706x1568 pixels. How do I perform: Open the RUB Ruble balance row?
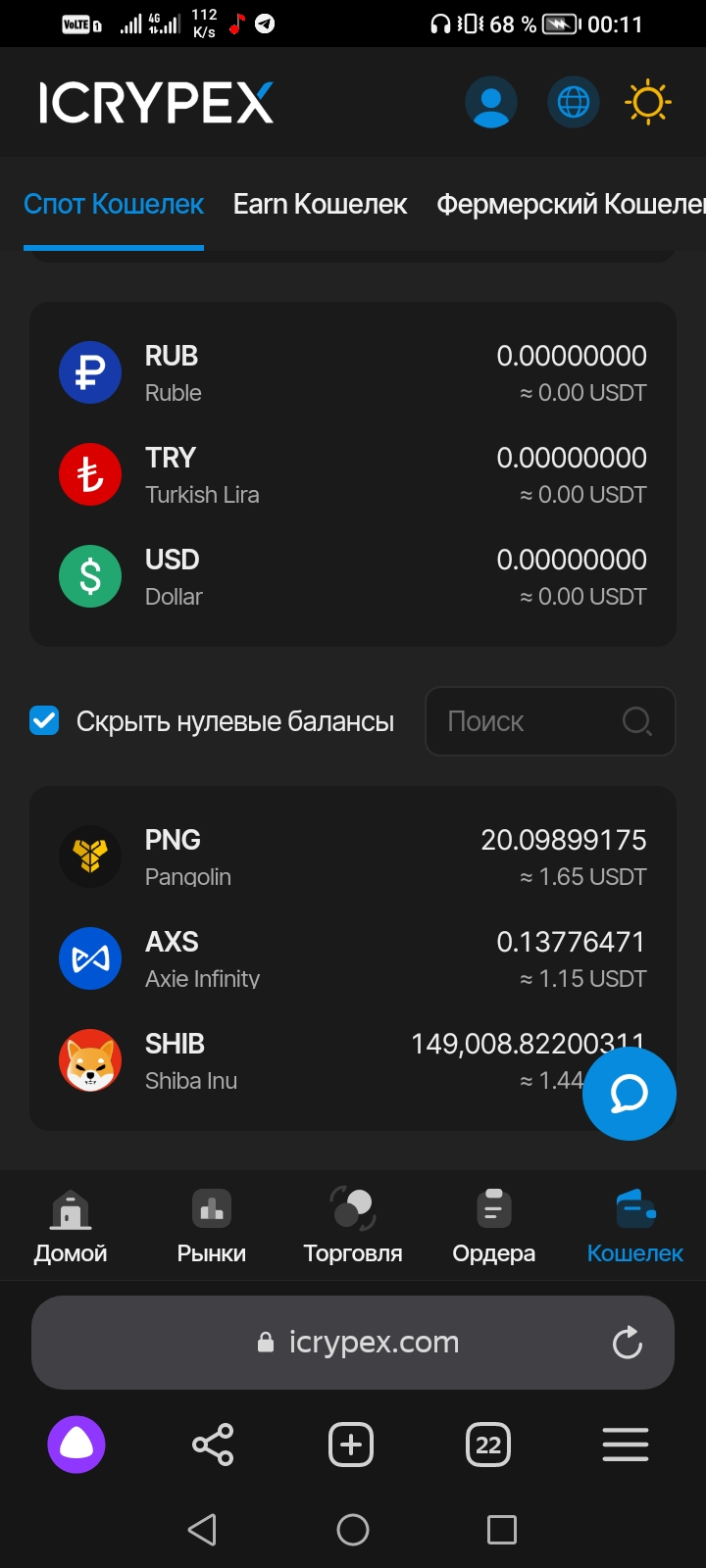coord(353,372)
